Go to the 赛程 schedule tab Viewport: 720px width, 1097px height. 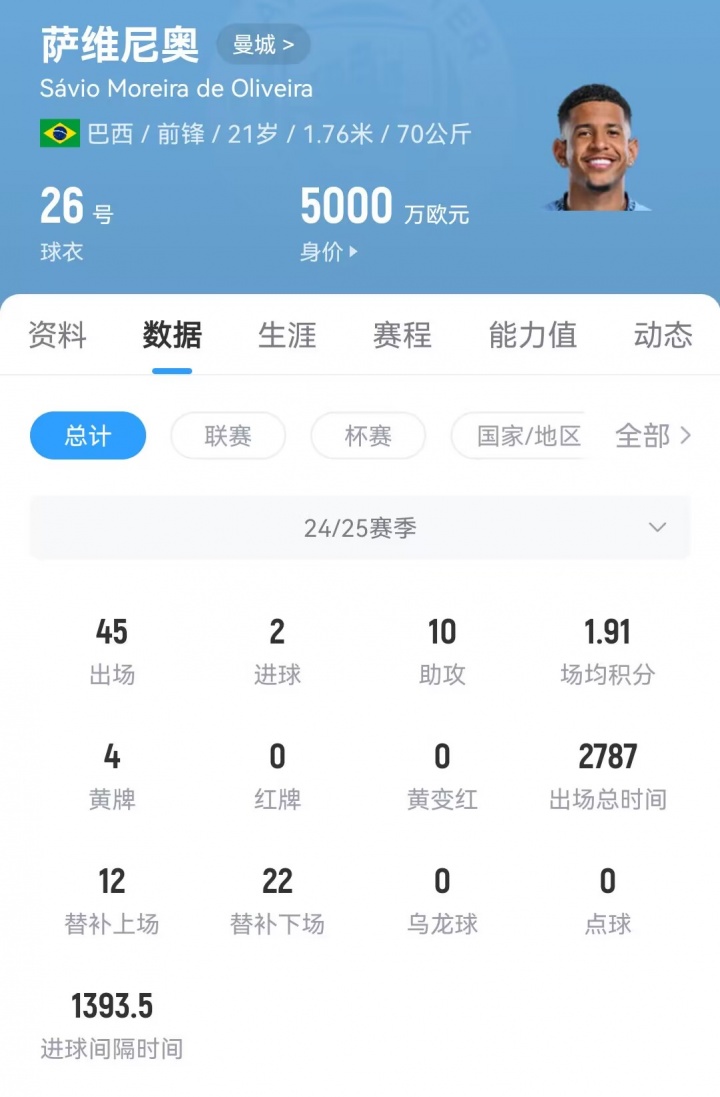tap(402, 335)
